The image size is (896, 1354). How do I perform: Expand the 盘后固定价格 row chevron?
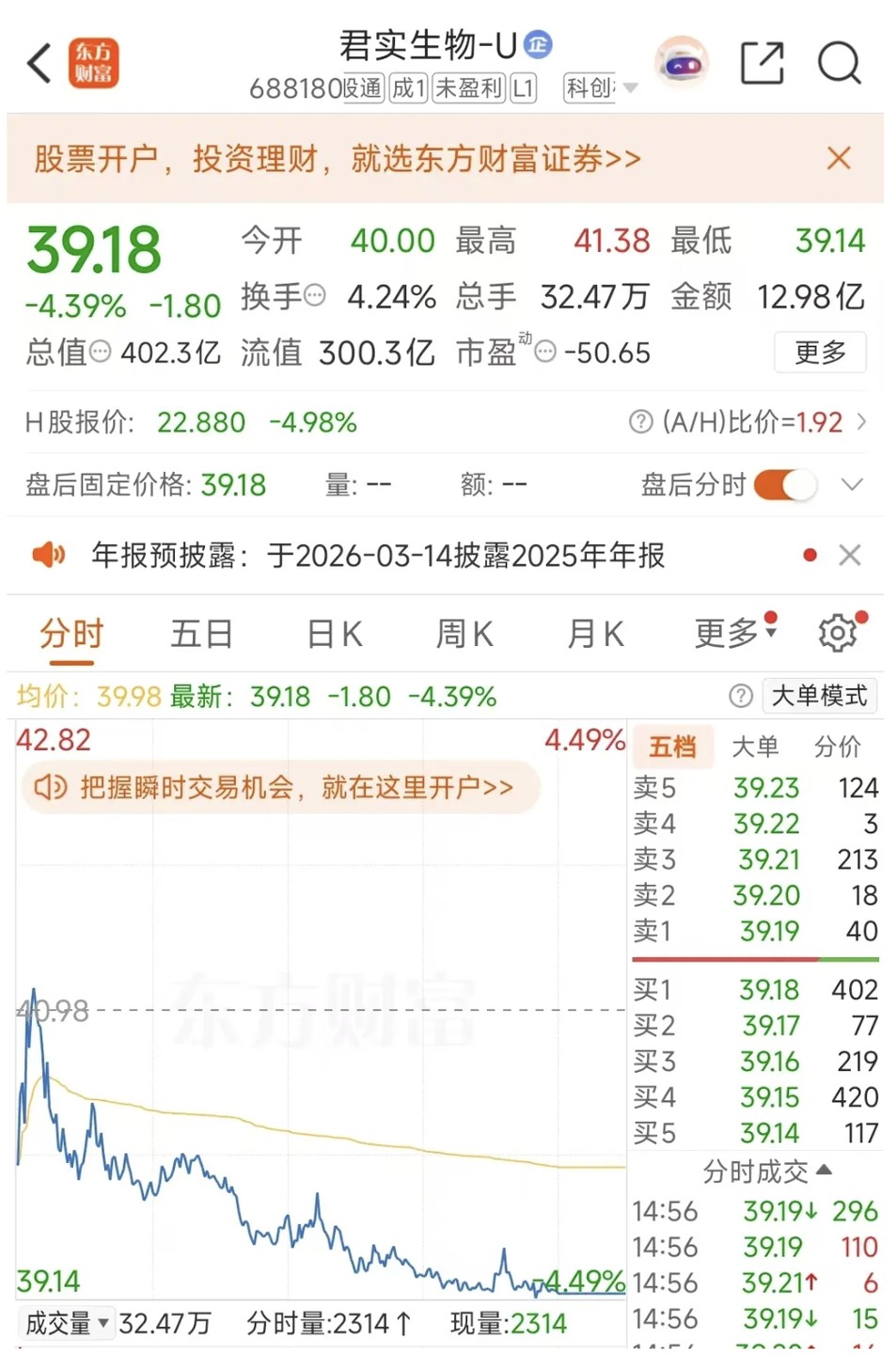(852, 485)
